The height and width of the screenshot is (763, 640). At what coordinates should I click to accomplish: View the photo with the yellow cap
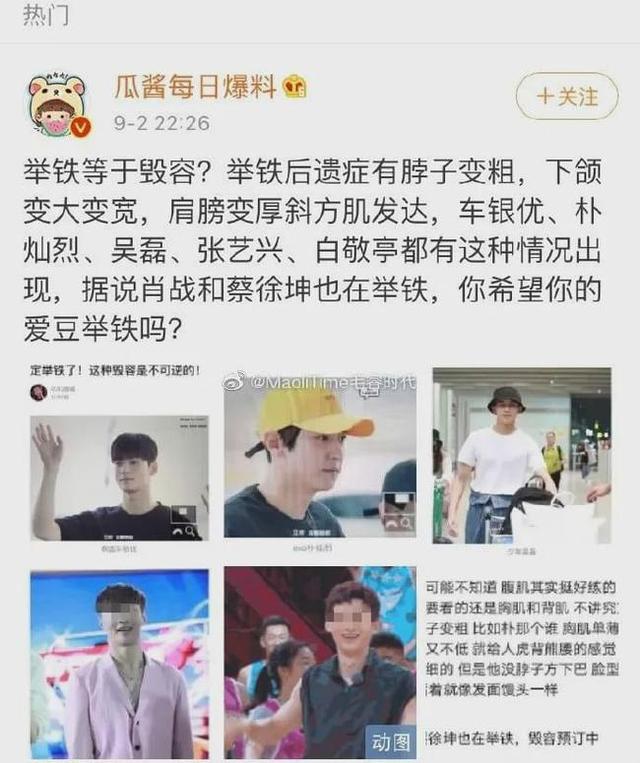click(320, 456)
